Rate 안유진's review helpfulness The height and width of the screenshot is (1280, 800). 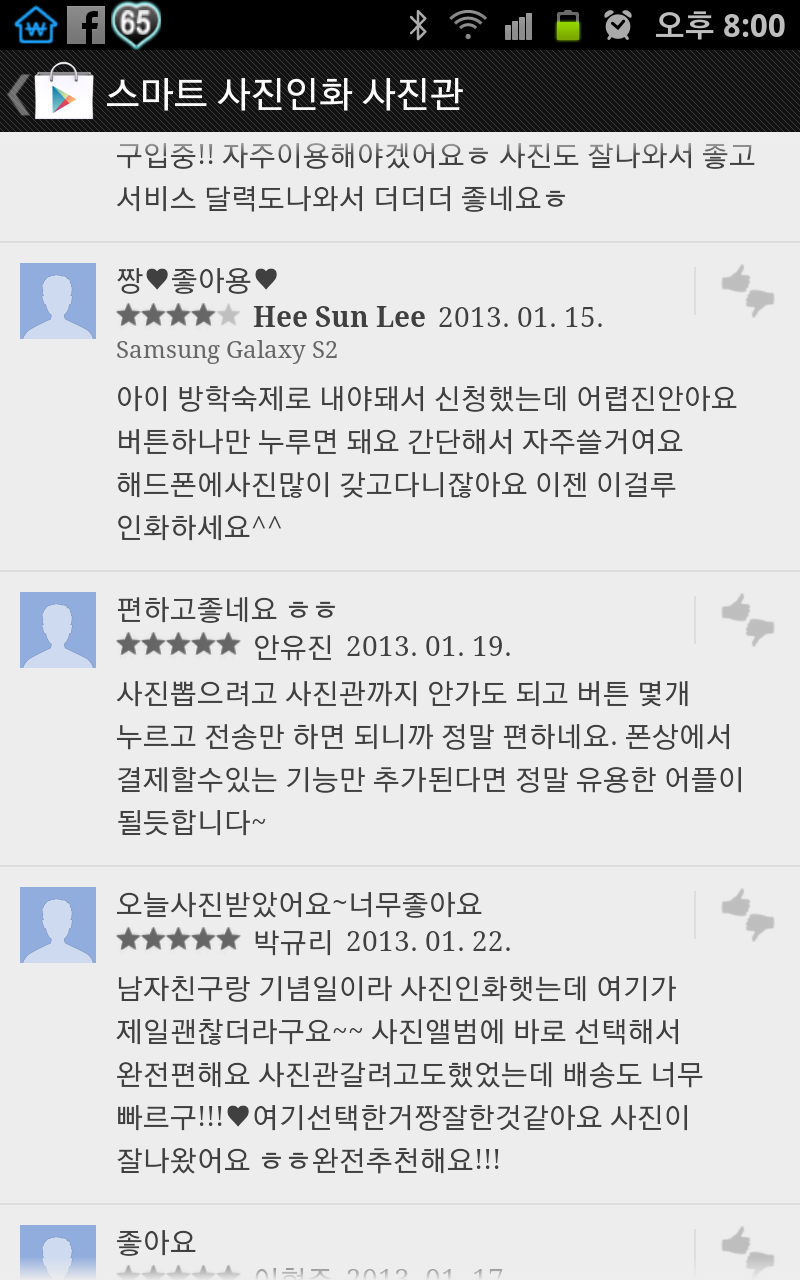tap(748, 620)
